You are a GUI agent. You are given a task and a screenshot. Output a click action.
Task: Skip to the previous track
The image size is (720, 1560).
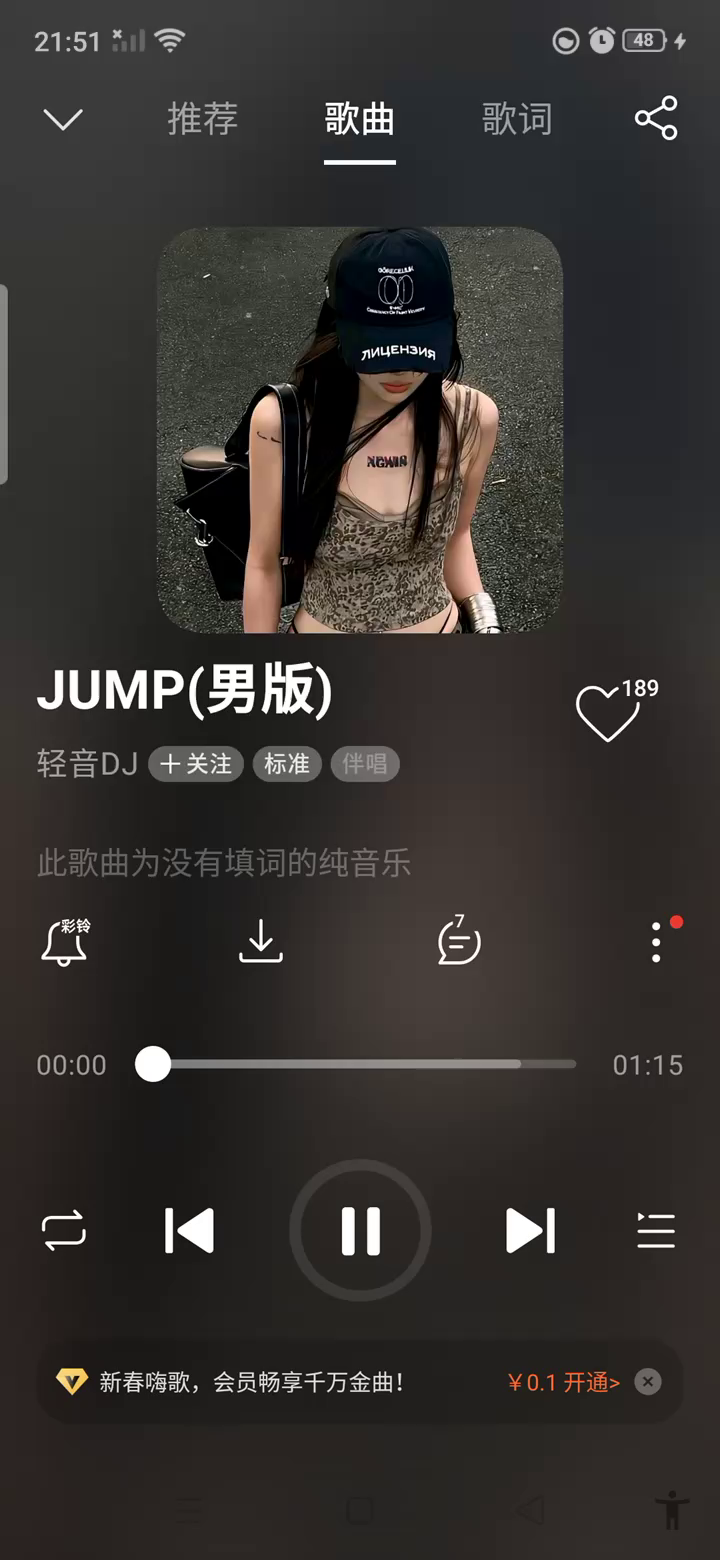(190, 1231)
